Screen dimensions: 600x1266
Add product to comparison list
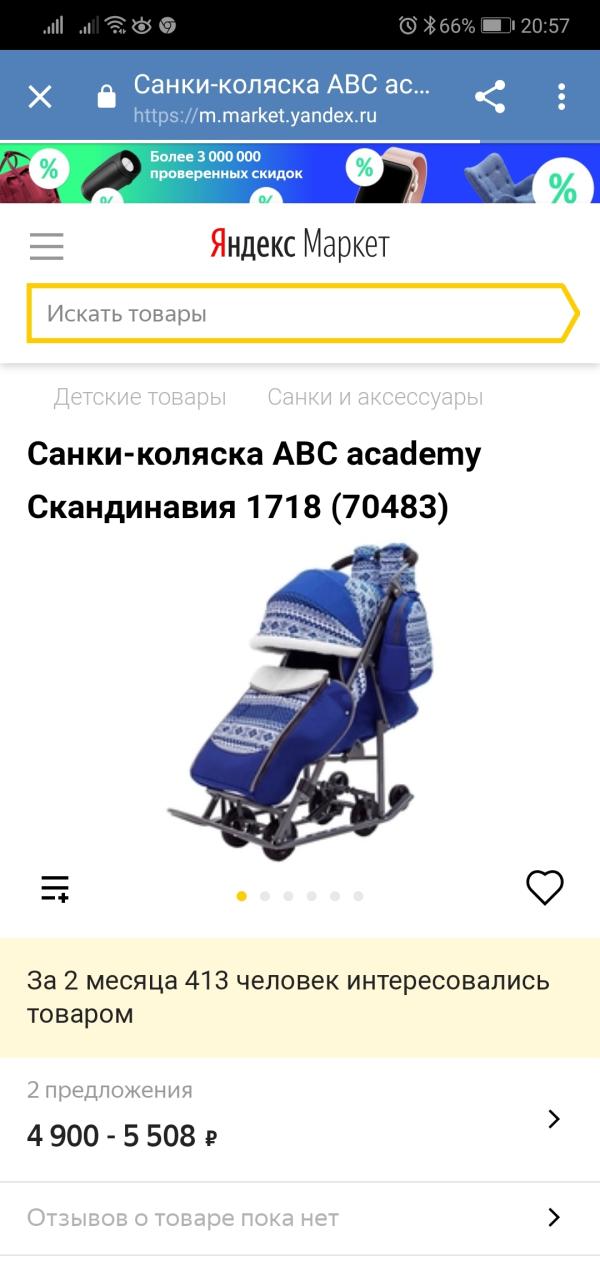point(55,888)
